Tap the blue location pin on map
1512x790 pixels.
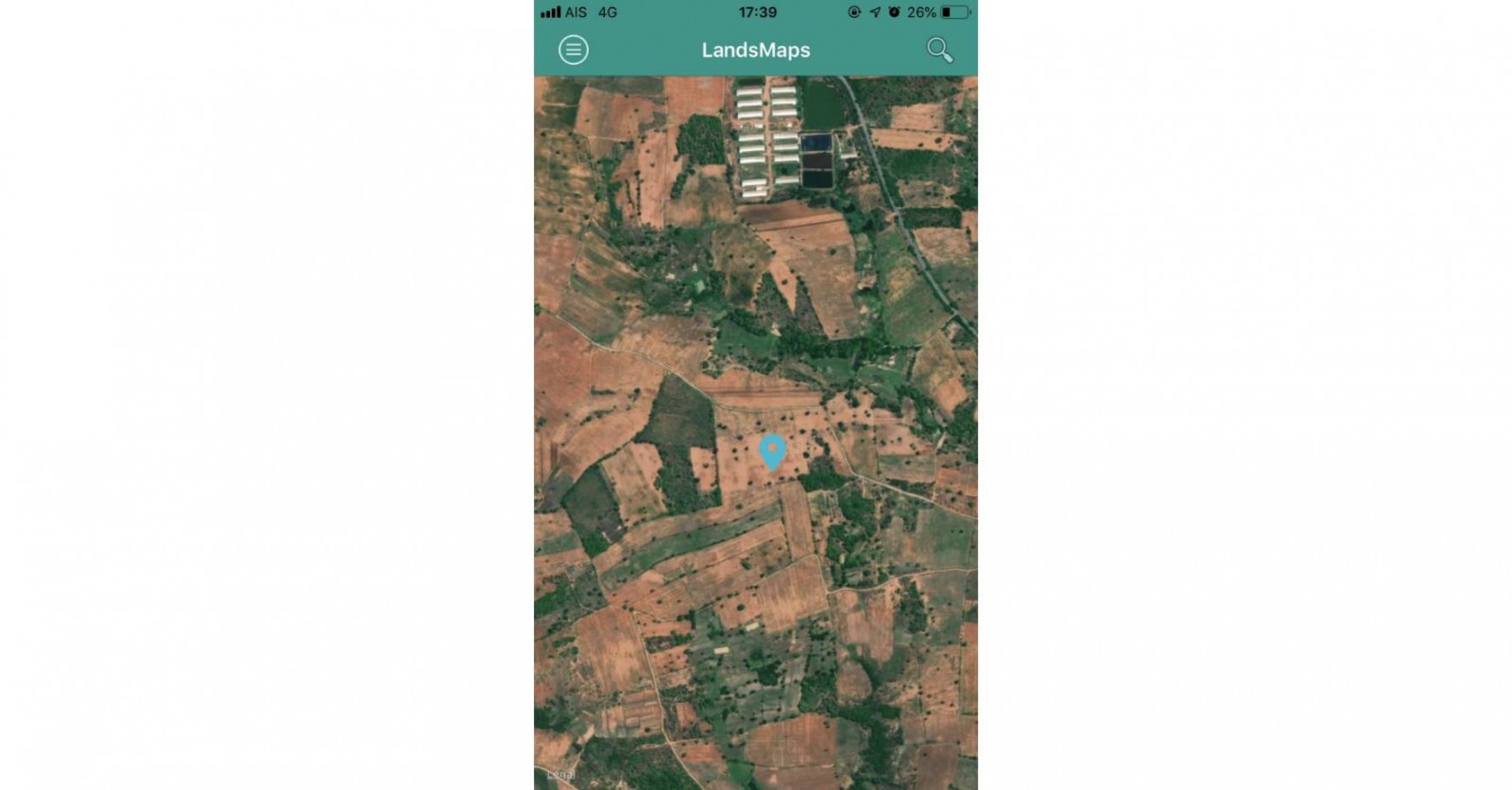[773, 451]
